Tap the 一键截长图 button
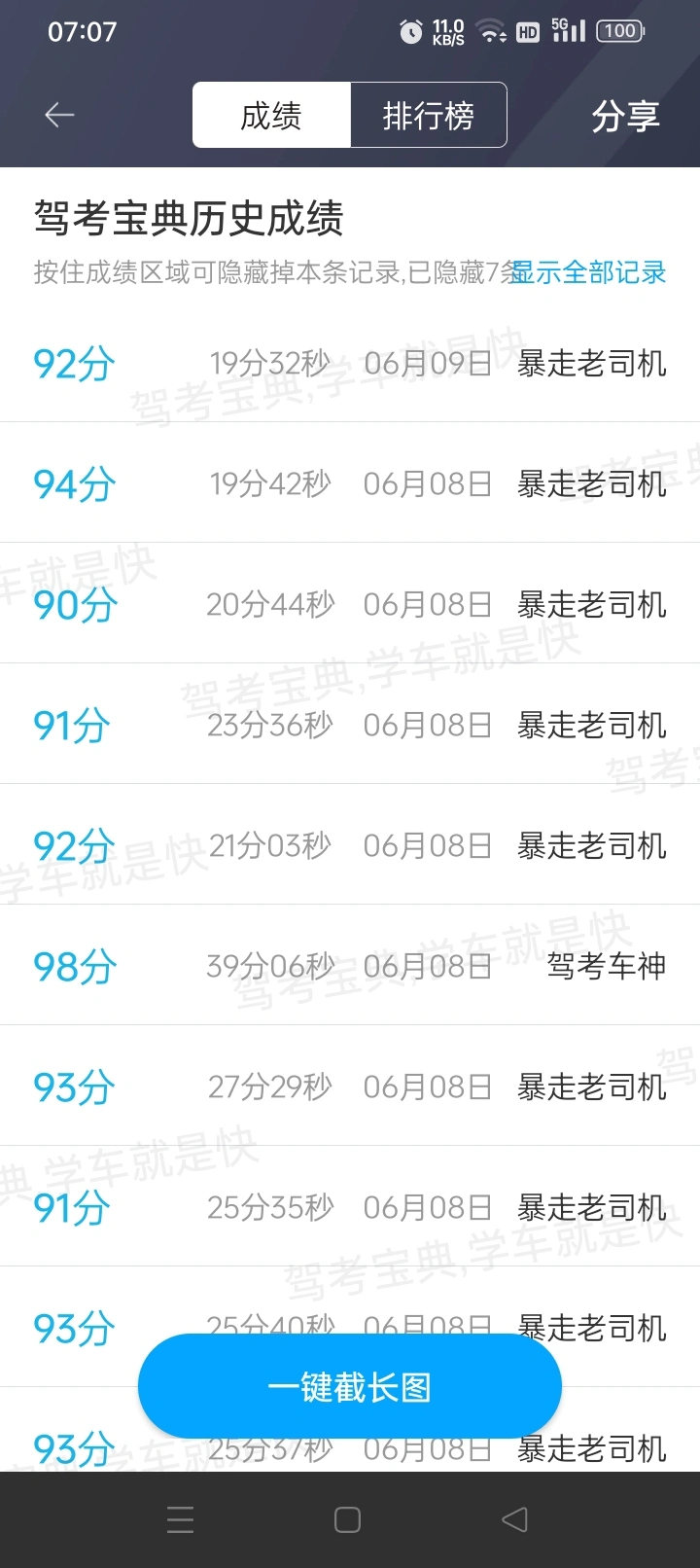700x1568 pixels. (350, 1387)
